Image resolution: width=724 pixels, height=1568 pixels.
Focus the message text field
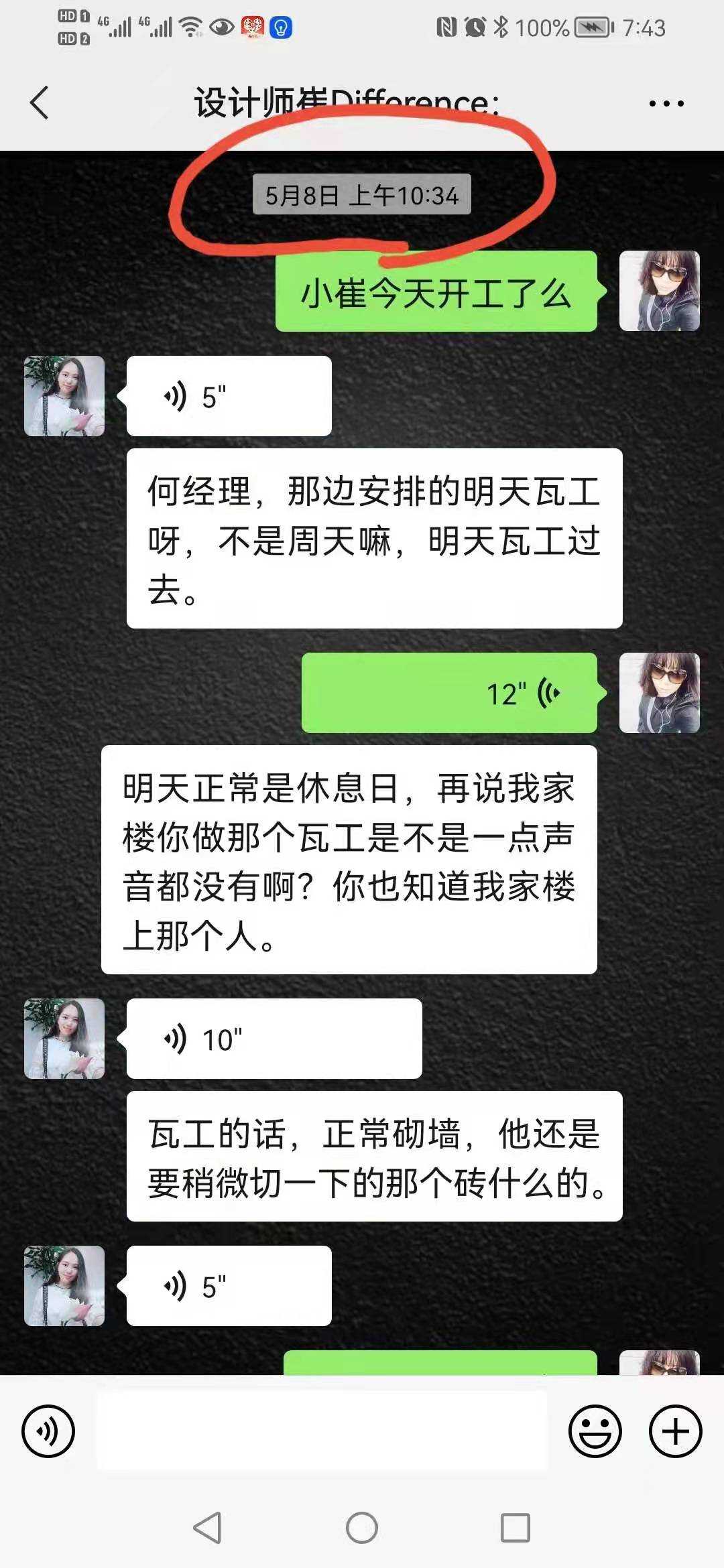(x=322, y=1431)
